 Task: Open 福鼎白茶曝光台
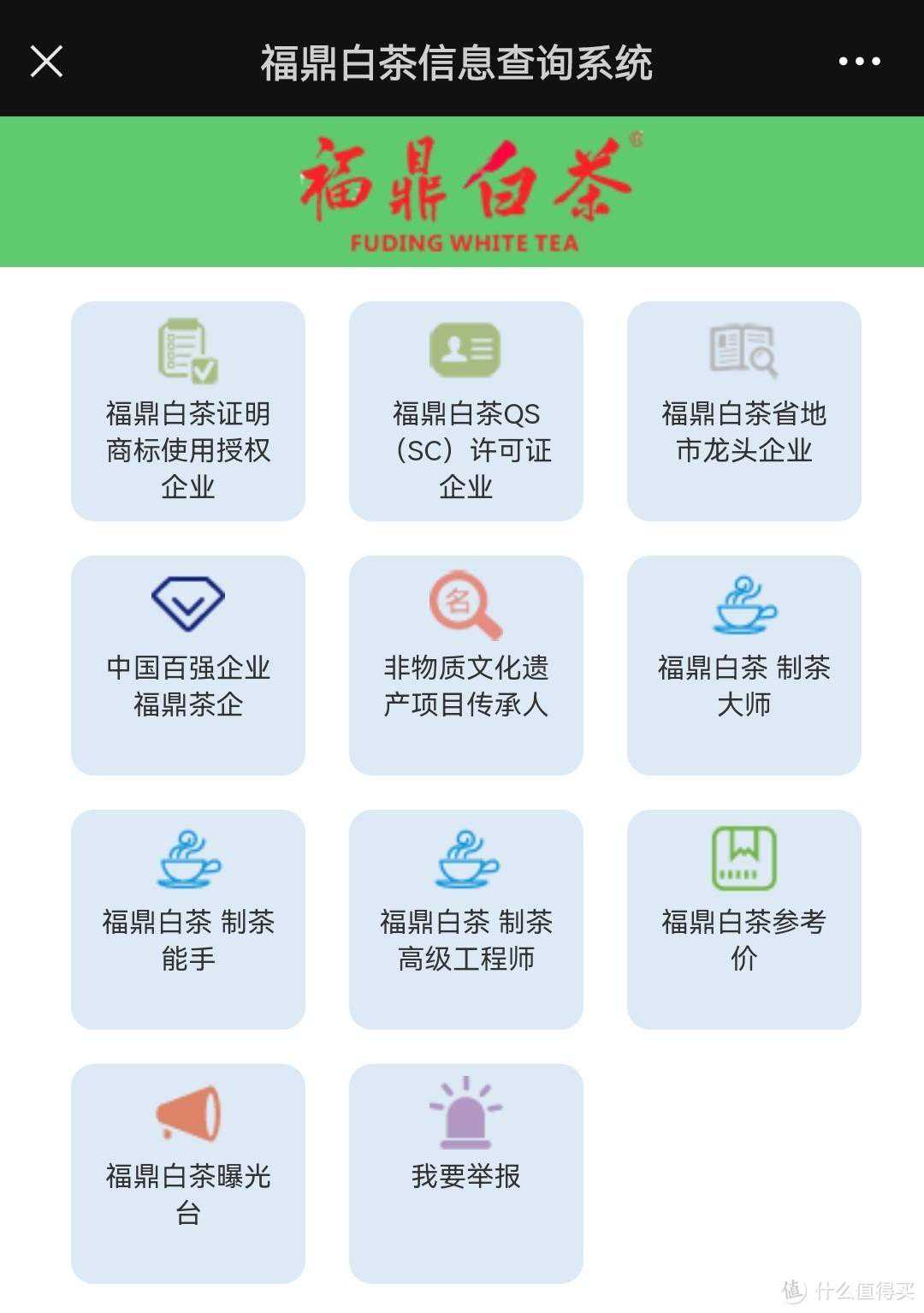click(188, 1173)
